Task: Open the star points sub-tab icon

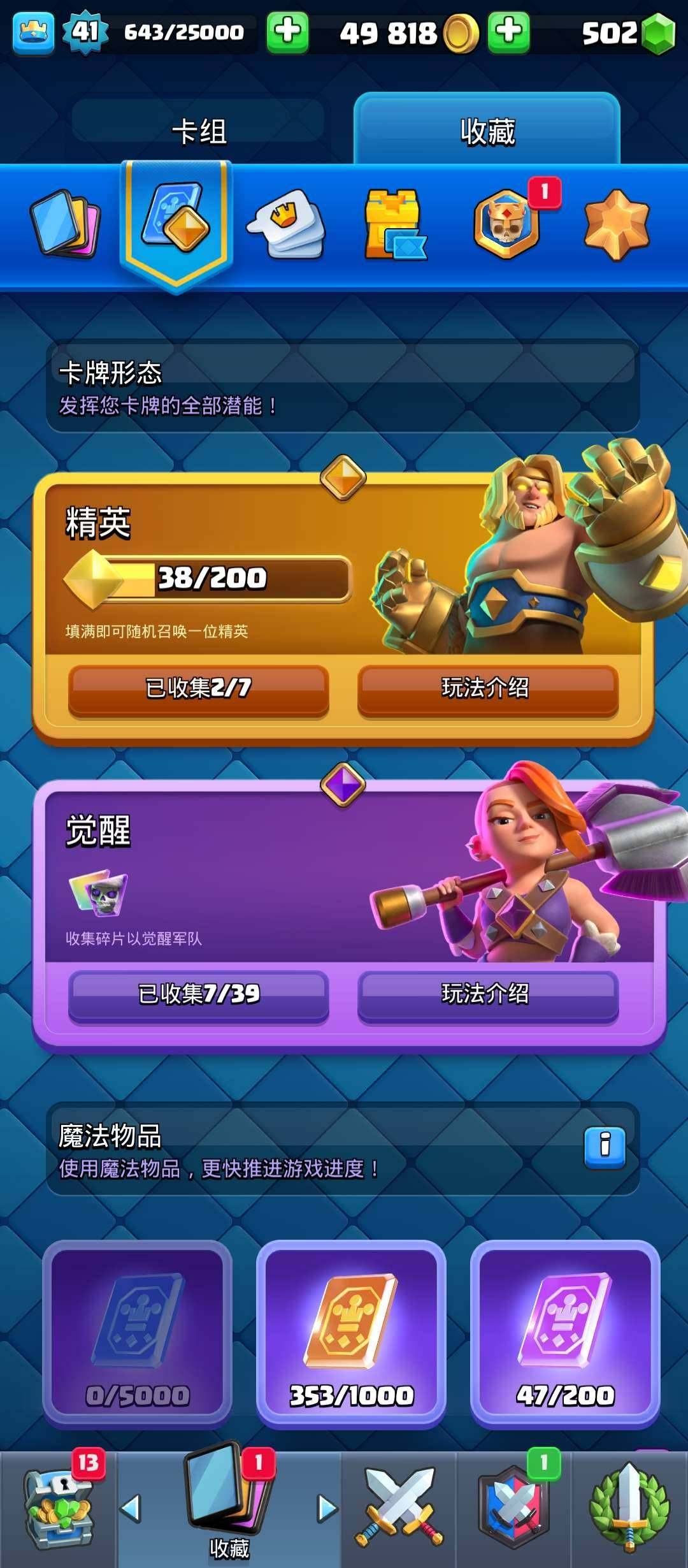Action: 616,224
